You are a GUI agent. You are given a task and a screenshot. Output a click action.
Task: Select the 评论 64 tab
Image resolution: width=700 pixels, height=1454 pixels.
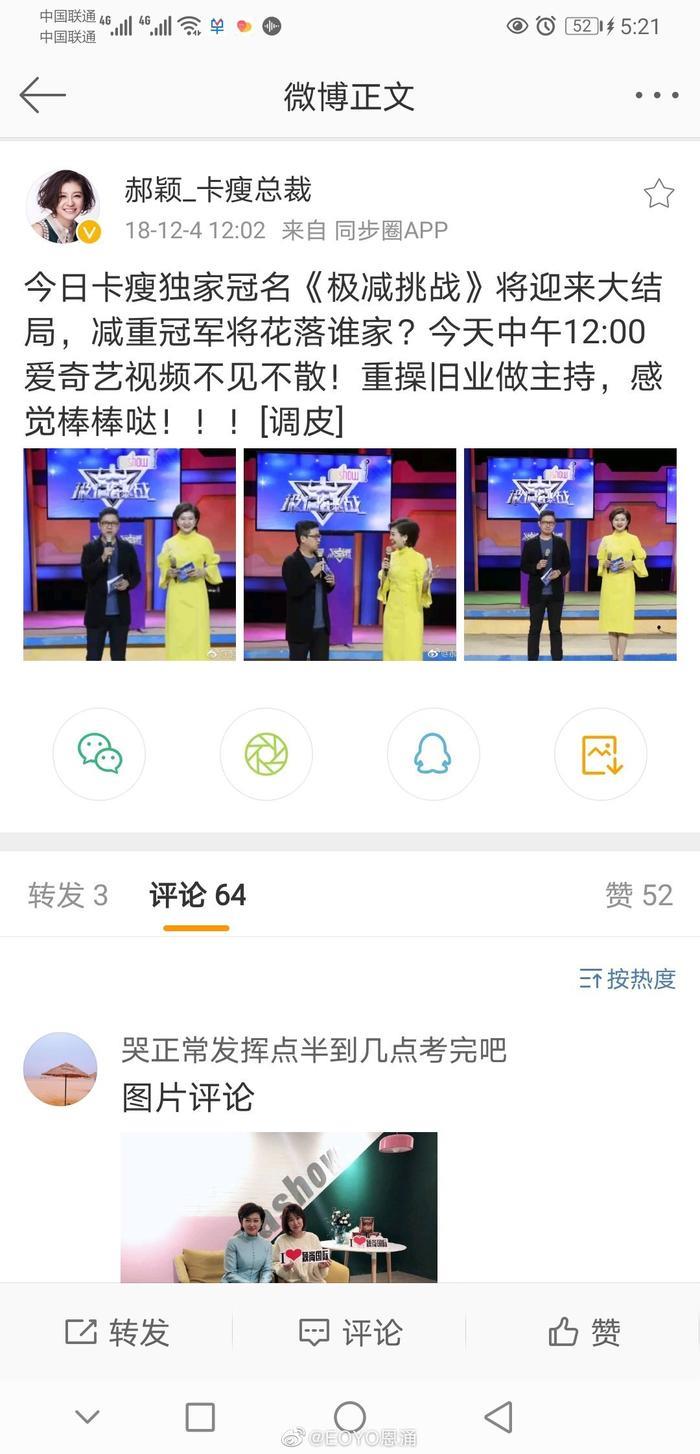tap(197, 895)
